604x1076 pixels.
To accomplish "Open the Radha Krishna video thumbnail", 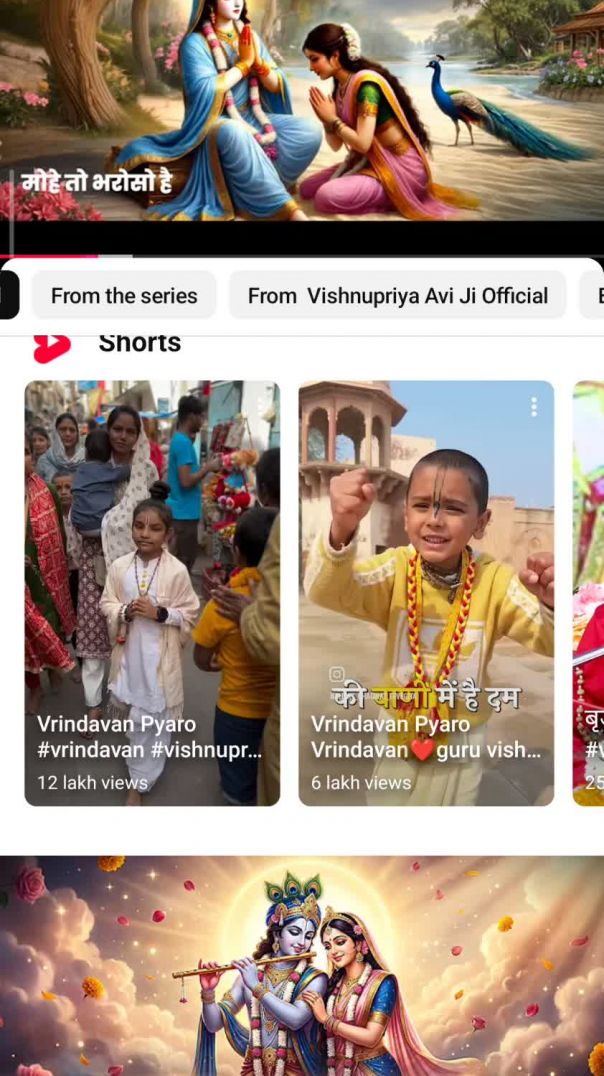I will (x=302, y=965).
